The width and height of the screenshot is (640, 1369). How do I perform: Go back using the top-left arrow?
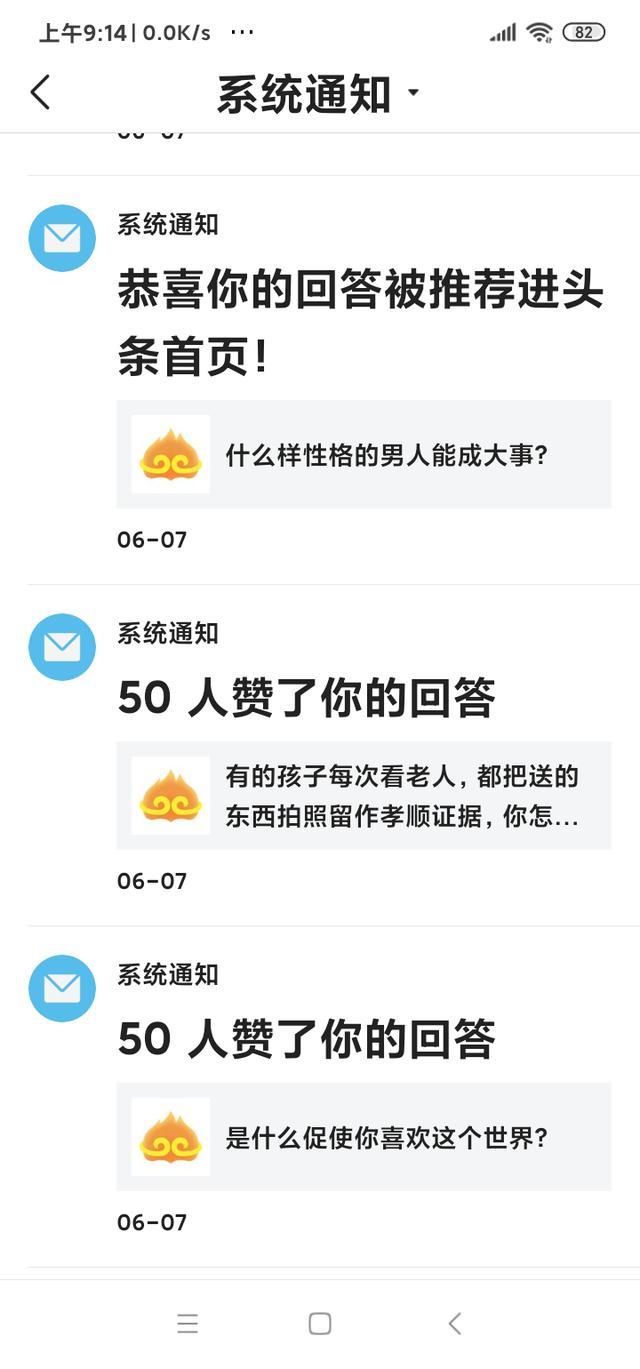coord(40,93)
